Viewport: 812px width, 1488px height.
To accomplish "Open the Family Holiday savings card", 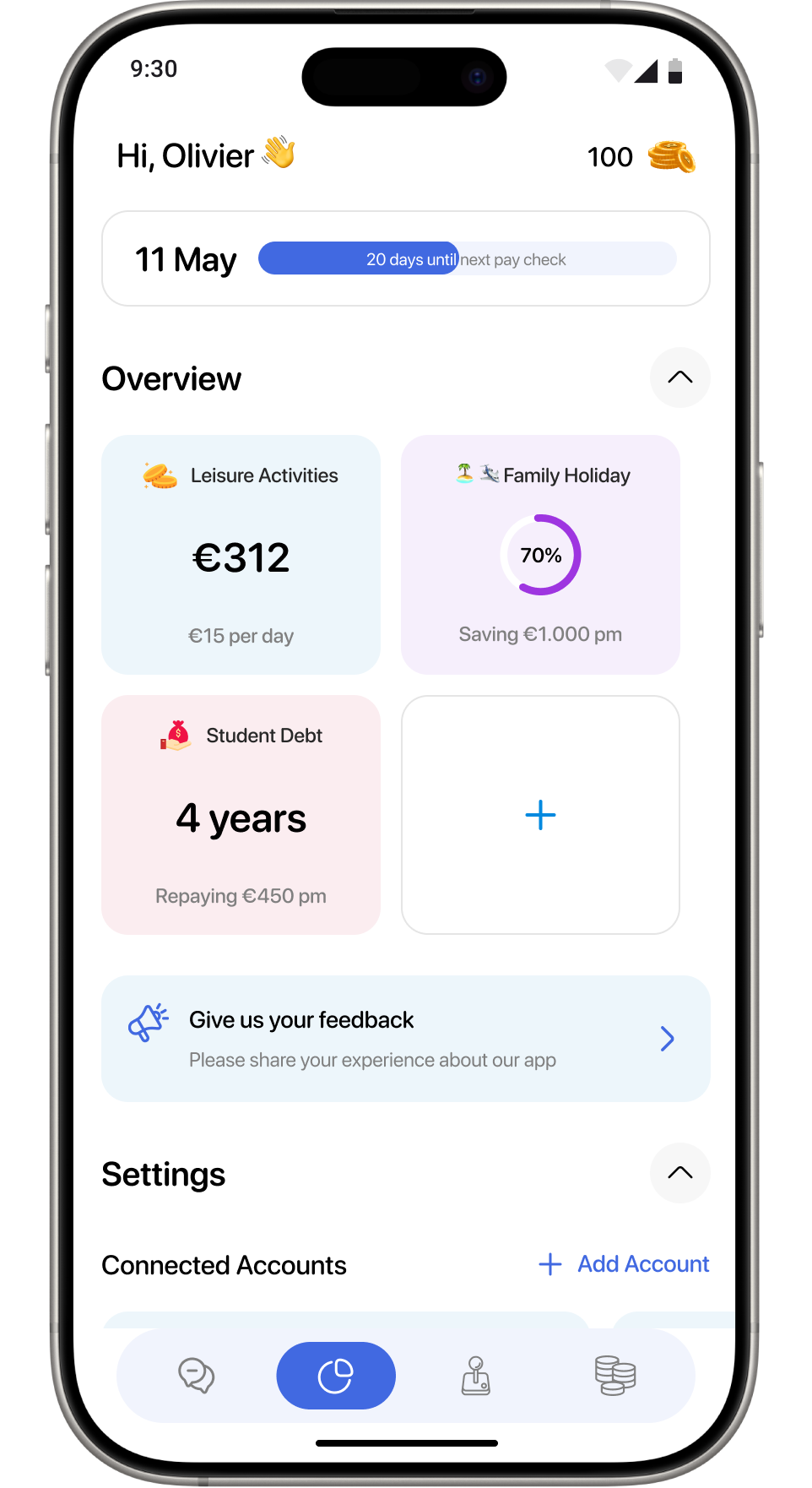I will tap(540, 555).
